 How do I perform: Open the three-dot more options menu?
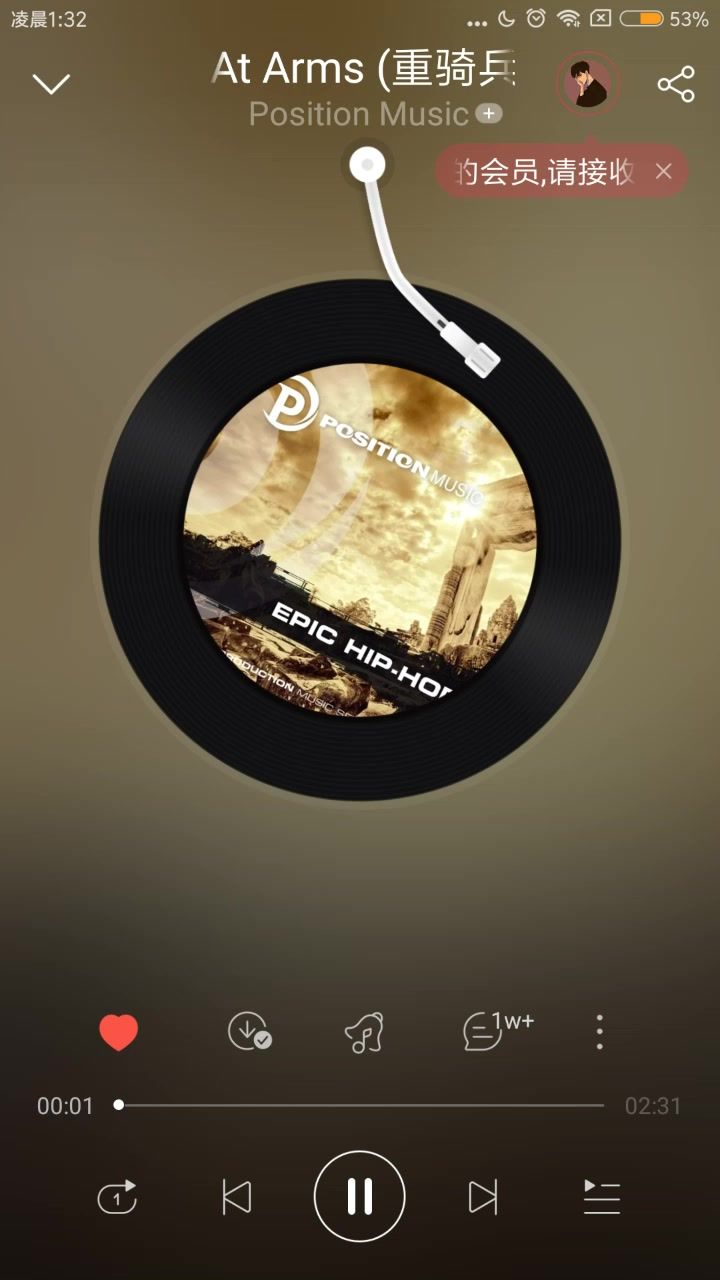coord(599,1032)
